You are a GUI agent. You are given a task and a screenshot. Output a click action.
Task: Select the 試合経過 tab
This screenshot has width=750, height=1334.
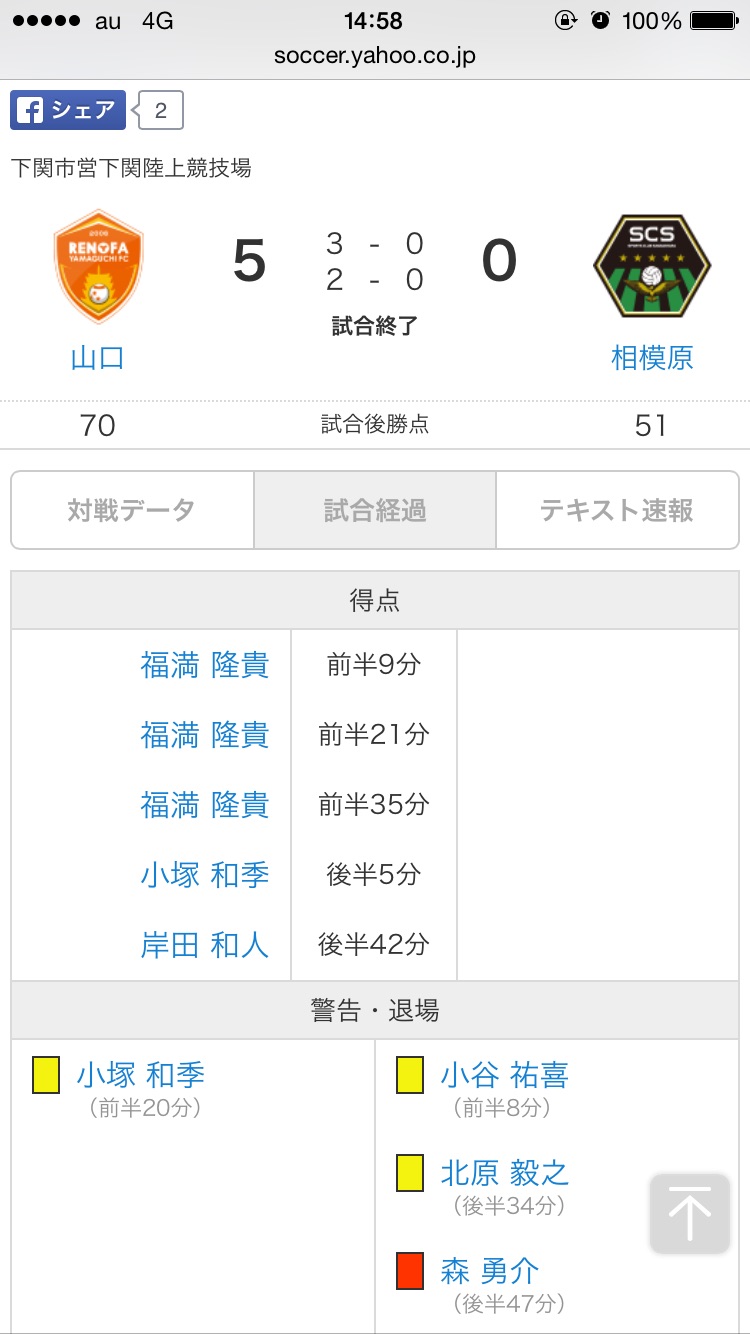(375, 511)
